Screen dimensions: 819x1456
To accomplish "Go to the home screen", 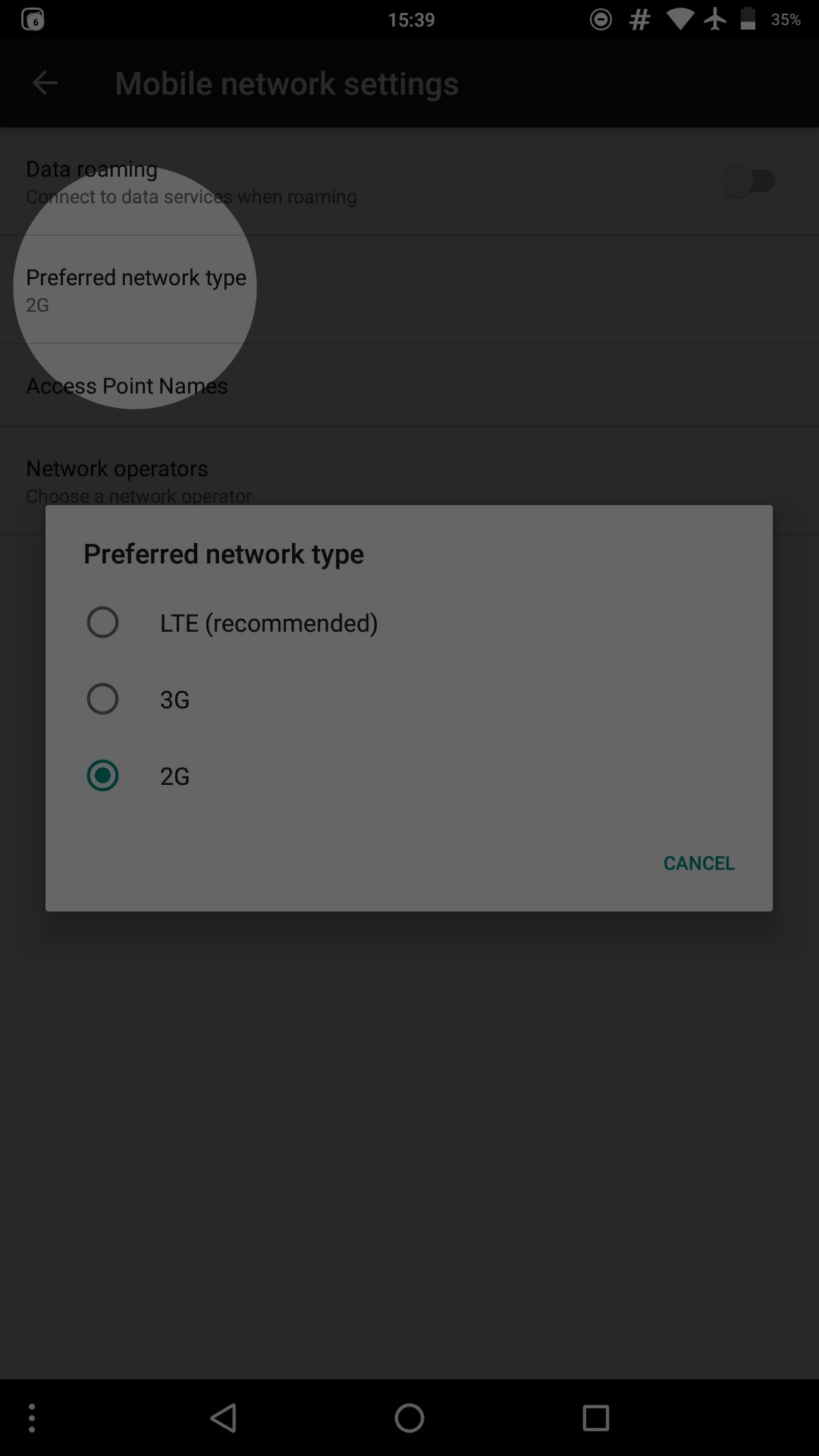I will point(409,1418).
